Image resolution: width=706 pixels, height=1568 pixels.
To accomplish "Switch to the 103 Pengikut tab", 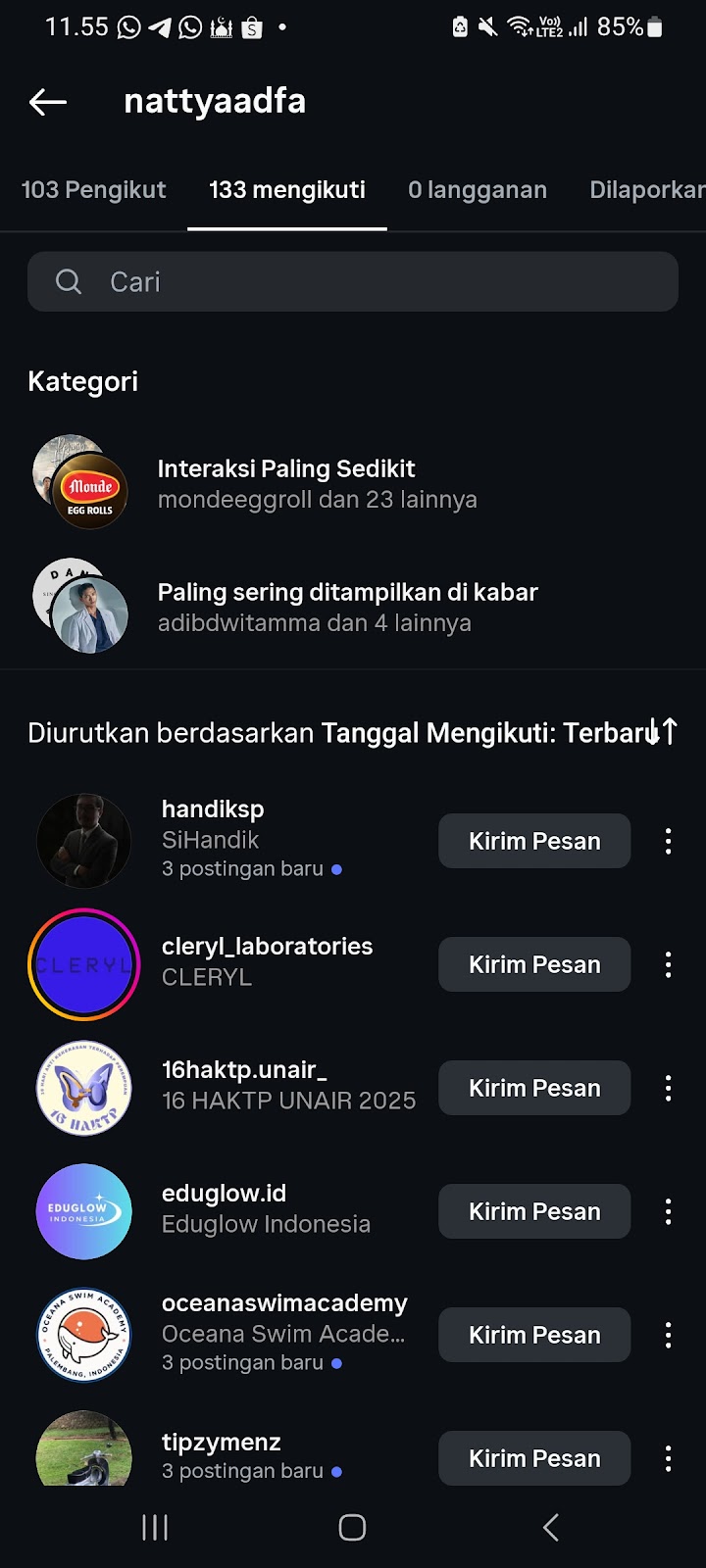I will coord(94,190).
